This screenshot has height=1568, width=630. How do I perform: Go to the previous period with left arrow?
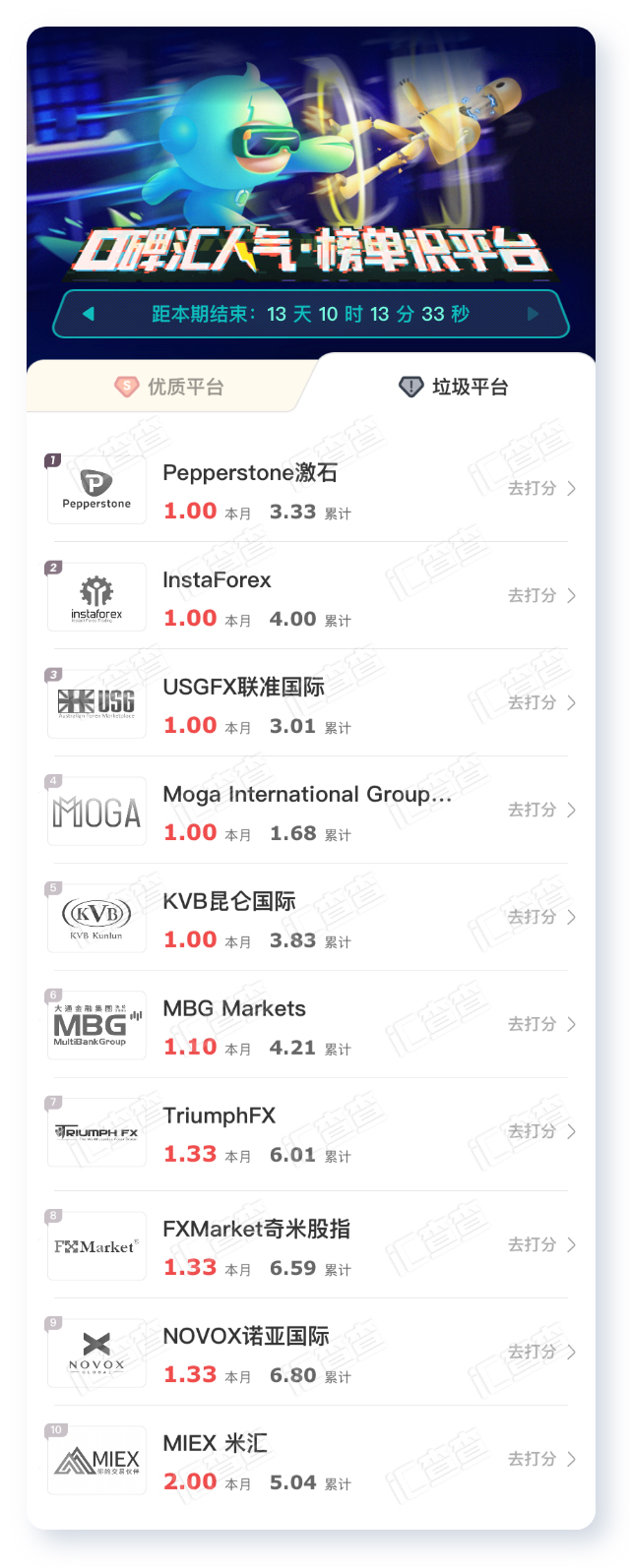89,314
